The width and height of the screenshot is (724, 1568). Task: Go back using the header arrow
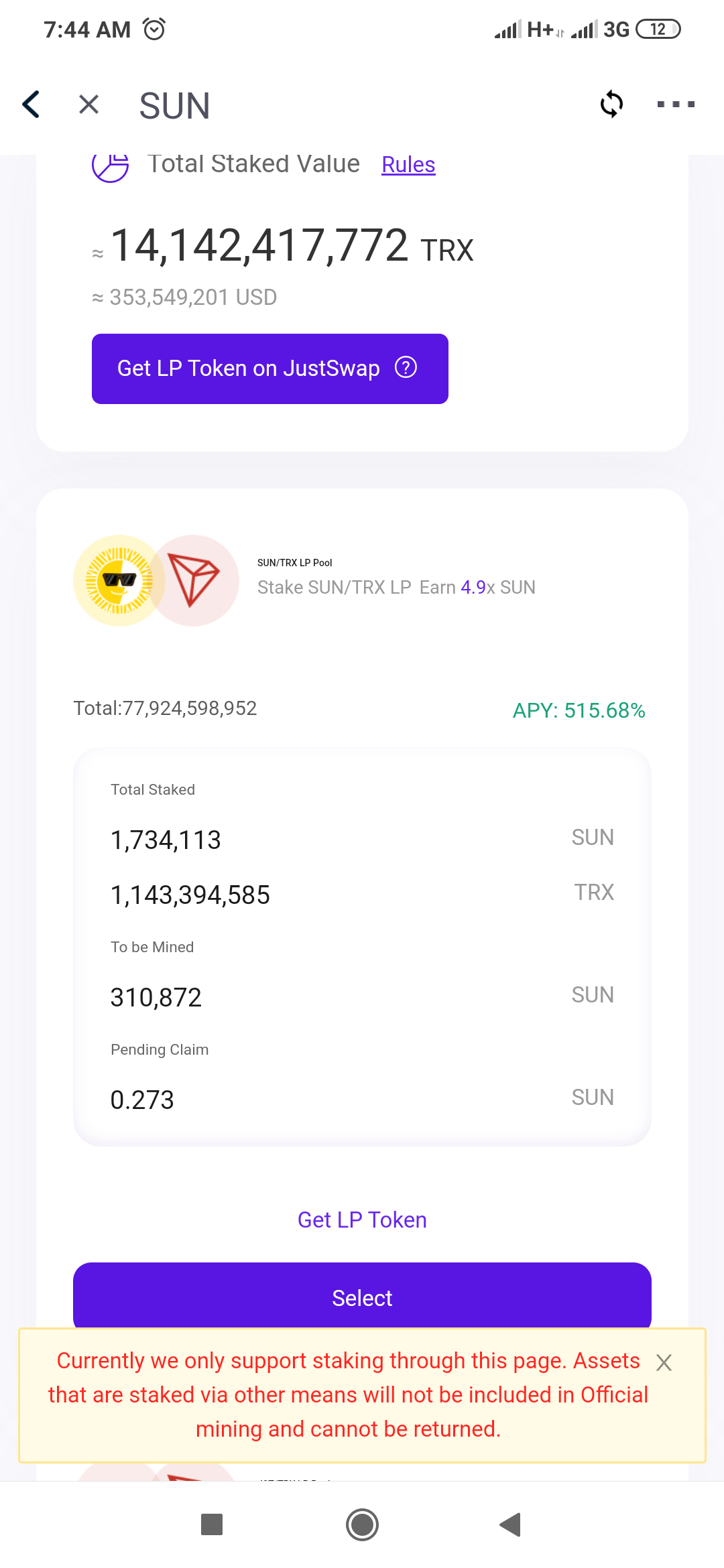point(31,105)
